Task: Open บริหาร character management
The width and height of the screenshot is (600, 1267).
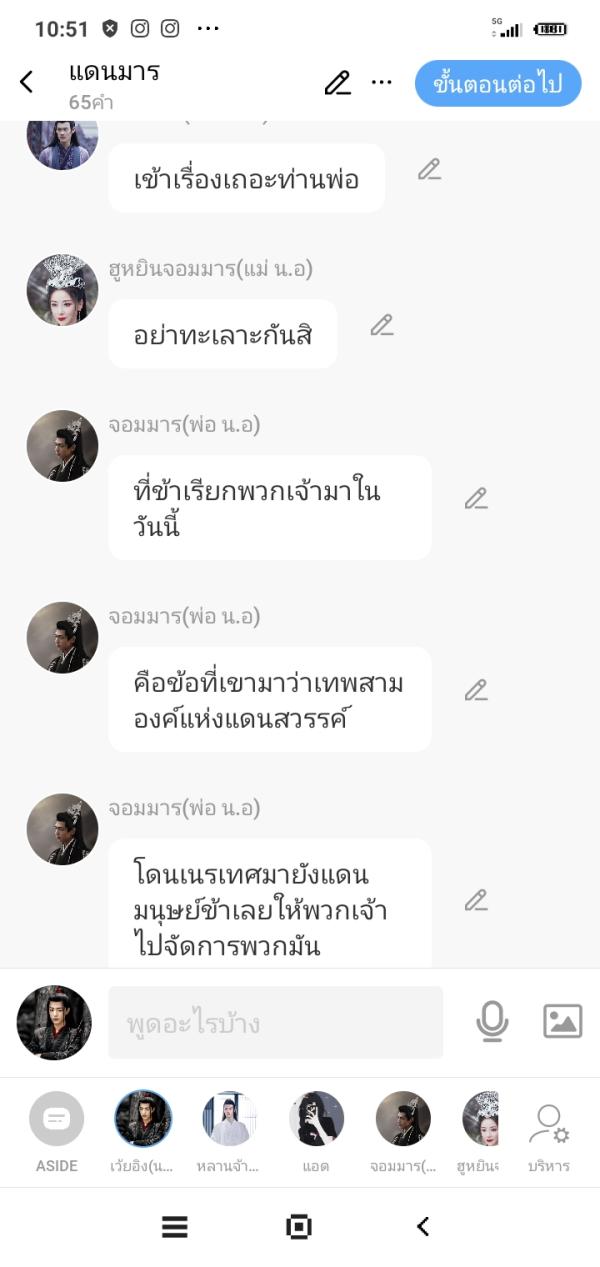Action: (x=548, y=1130)
